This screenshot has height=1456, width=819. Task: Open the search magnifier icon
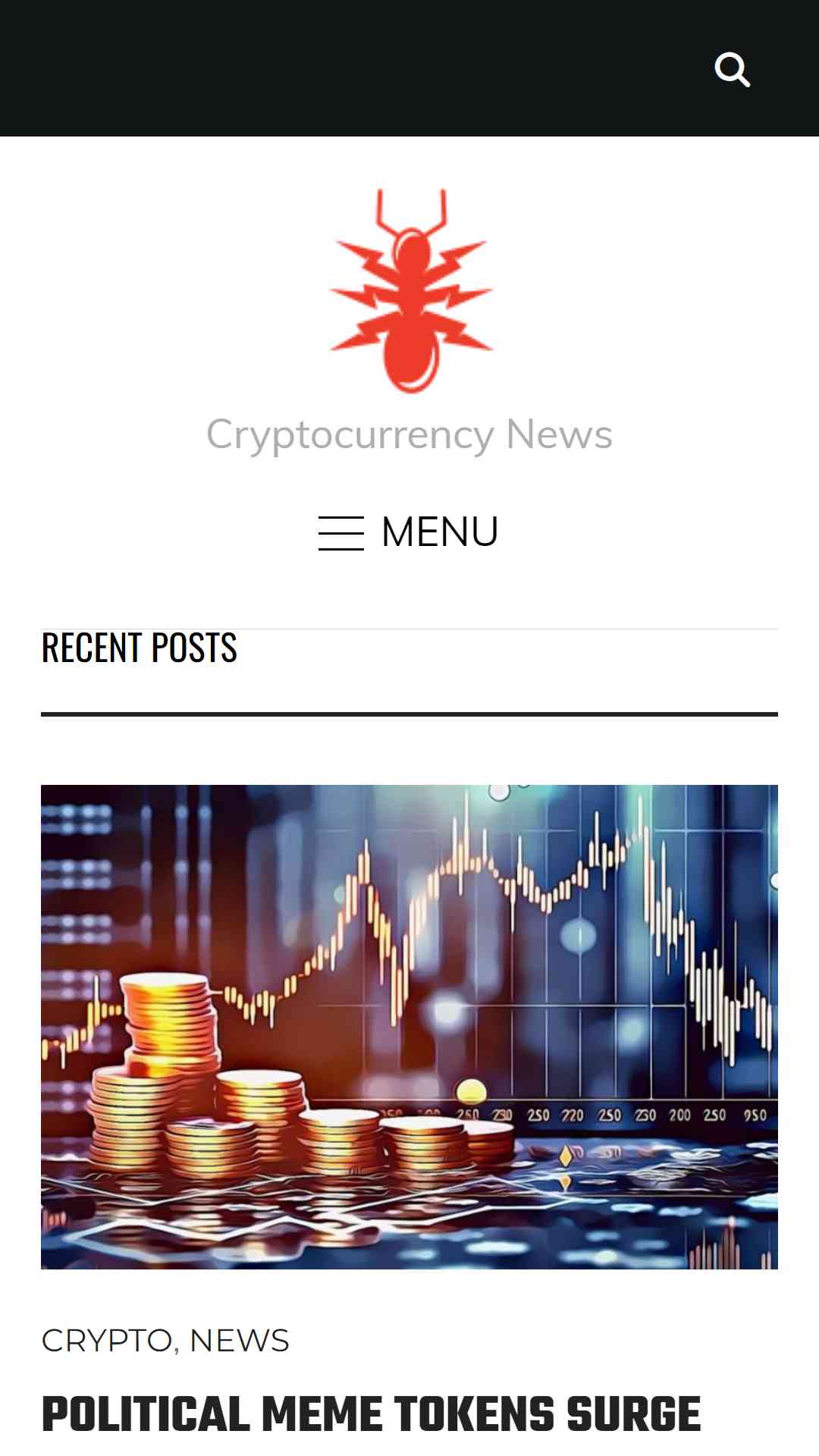pos(732,70)
